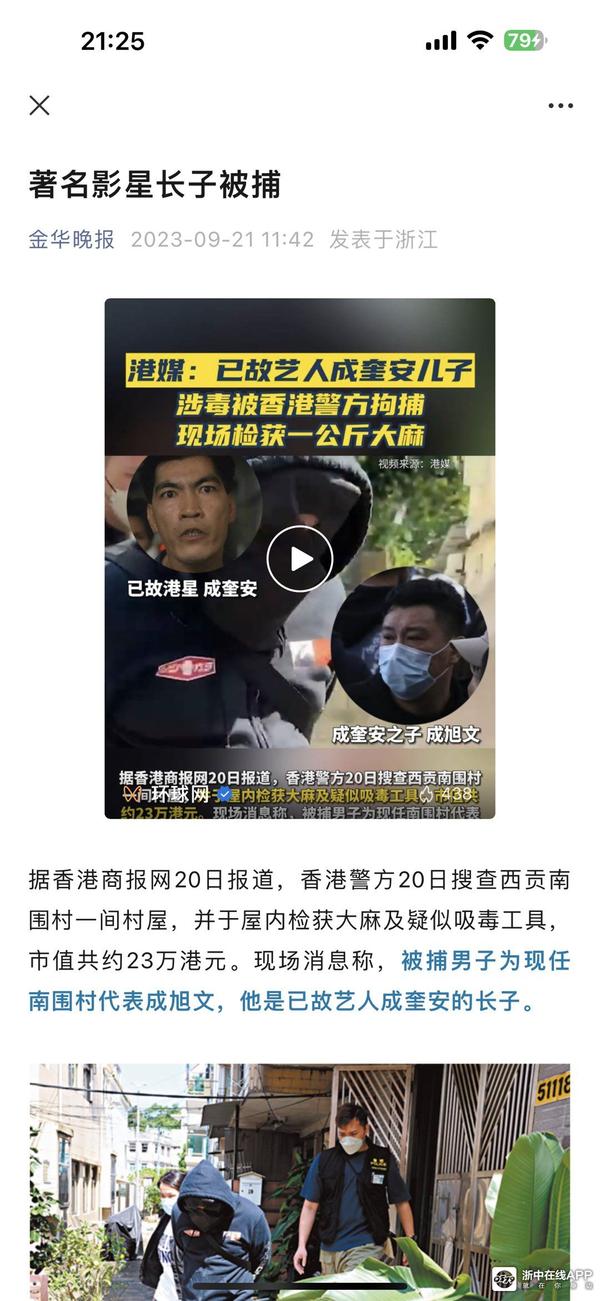This screenshot has height=1301, width=600.
Task: Open the three-dot overflow menu
Action: click(x=560, y=105)
